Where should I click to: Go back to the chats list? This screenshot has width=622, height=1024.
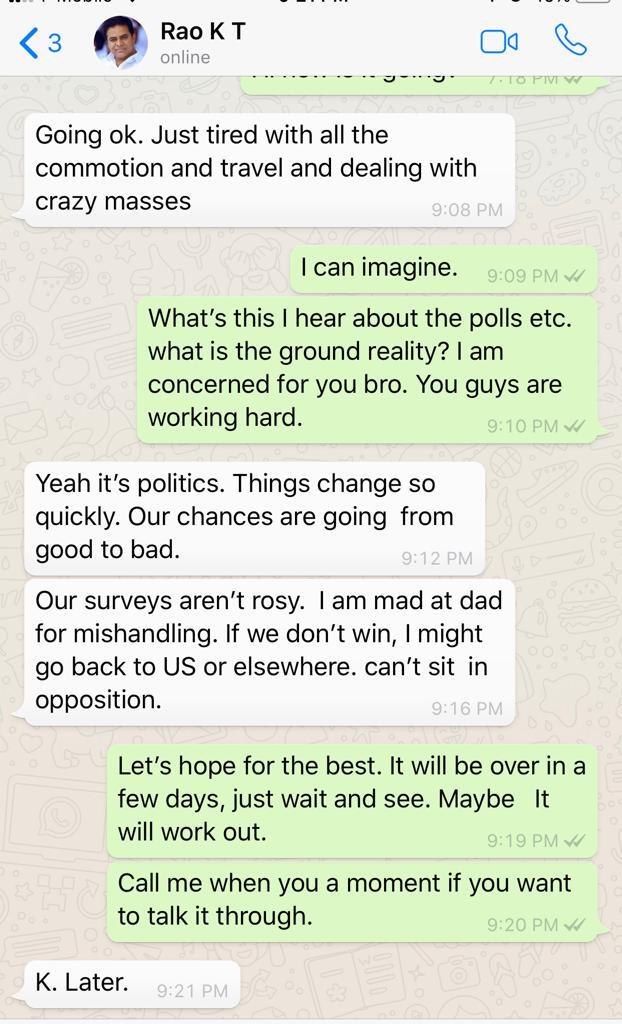click(40, 43)
